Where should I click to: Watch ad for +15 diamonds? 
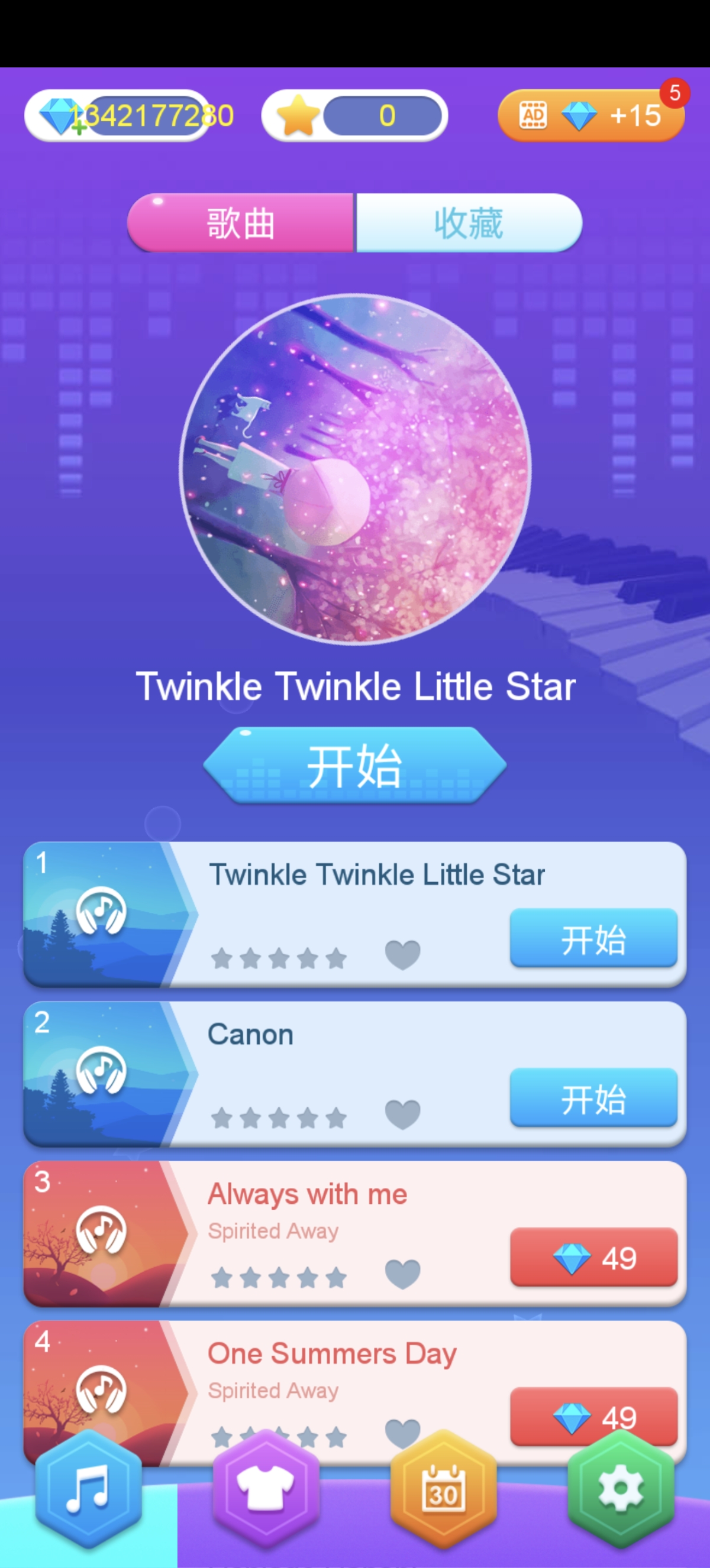(590, 116)
